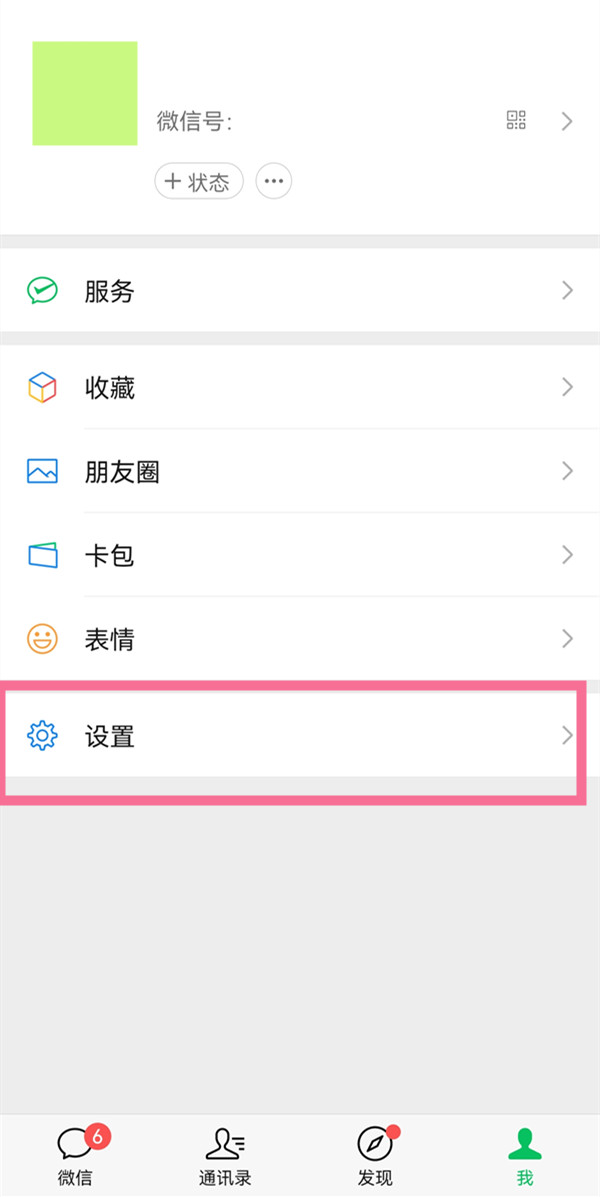The width and height of the screenshot is (600, 1197).
Task: Open 设置 settings
Action: point(300,737)
